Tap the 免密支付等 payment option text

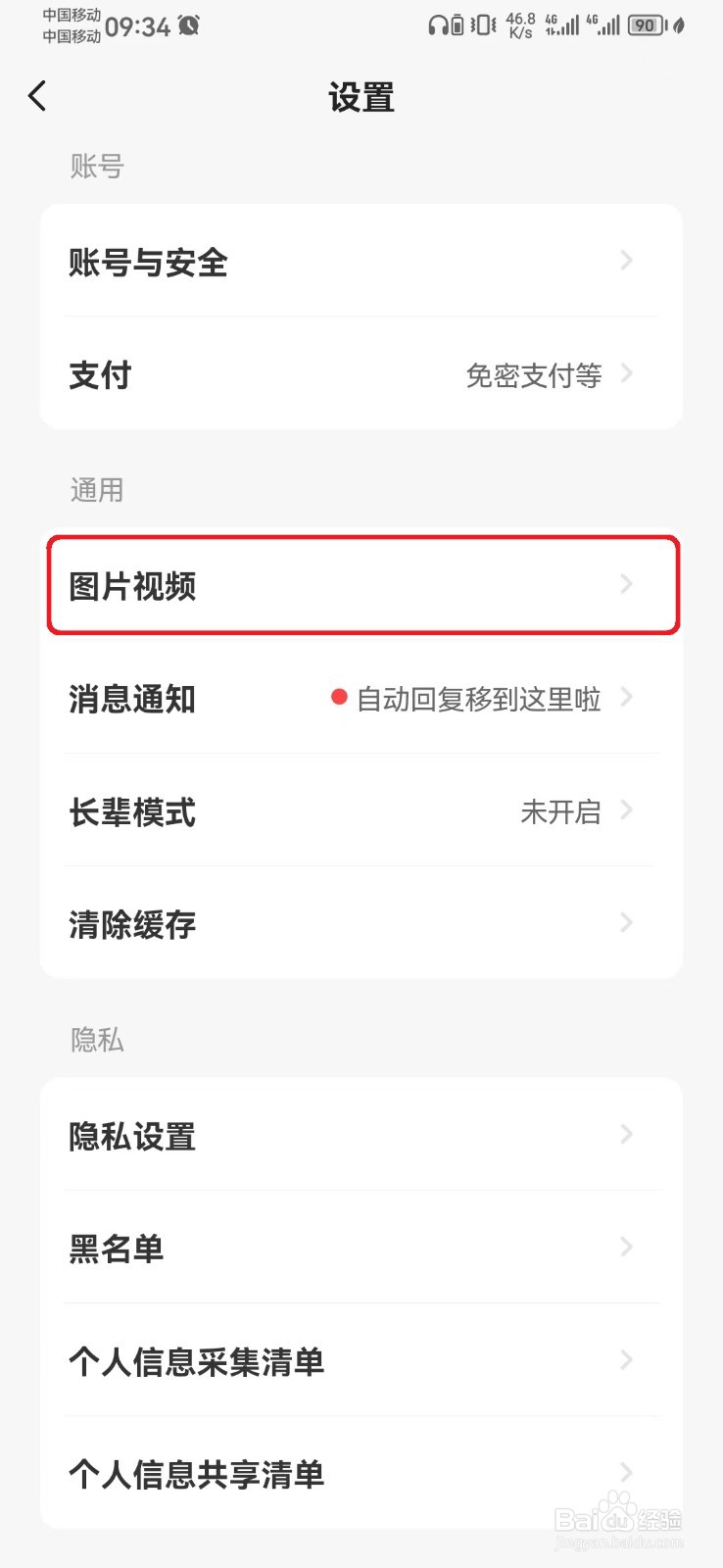(535, 375)
